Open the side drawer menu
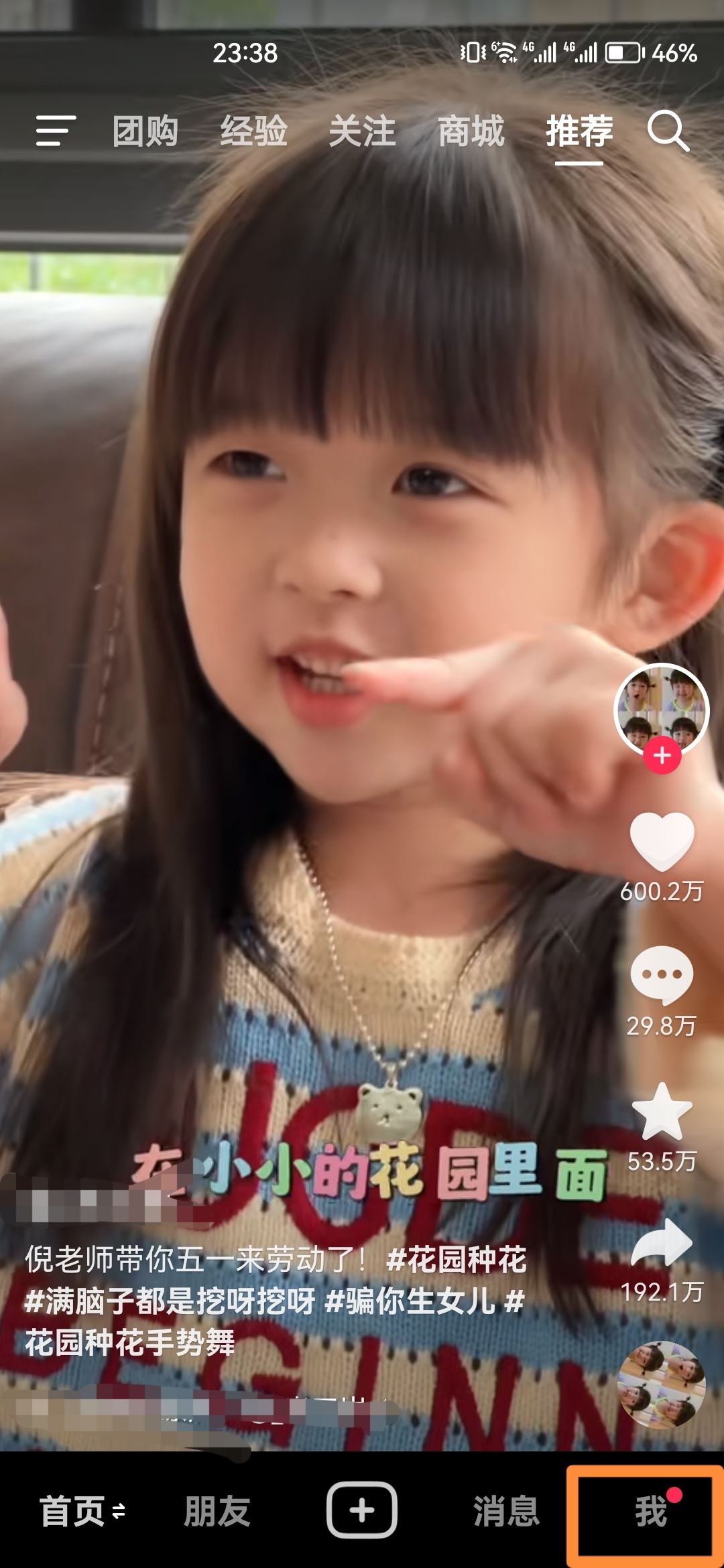The image size is (724, 1568). point(56,131)
